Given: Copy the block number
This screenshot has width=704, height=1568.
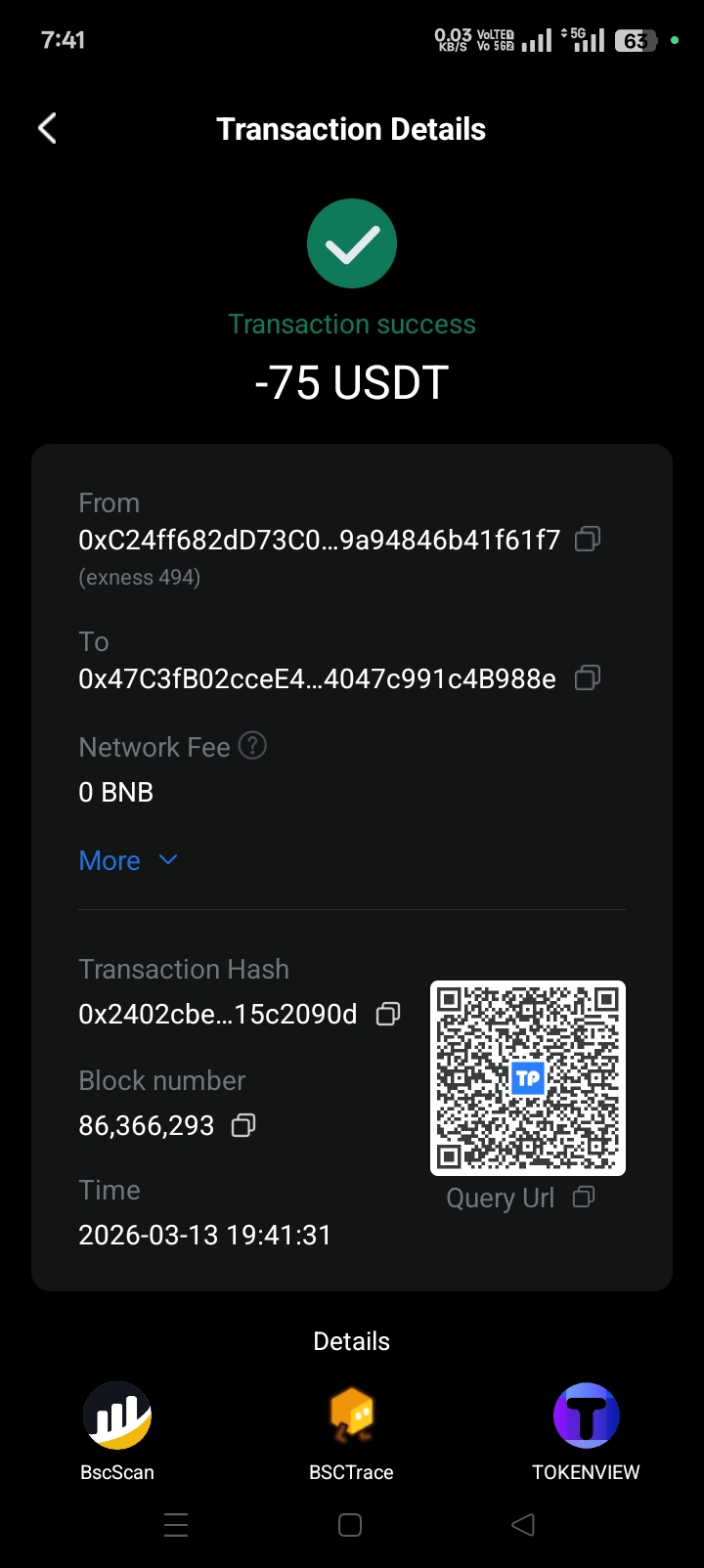Looking at the screenshot, I should coord(242,1125).
